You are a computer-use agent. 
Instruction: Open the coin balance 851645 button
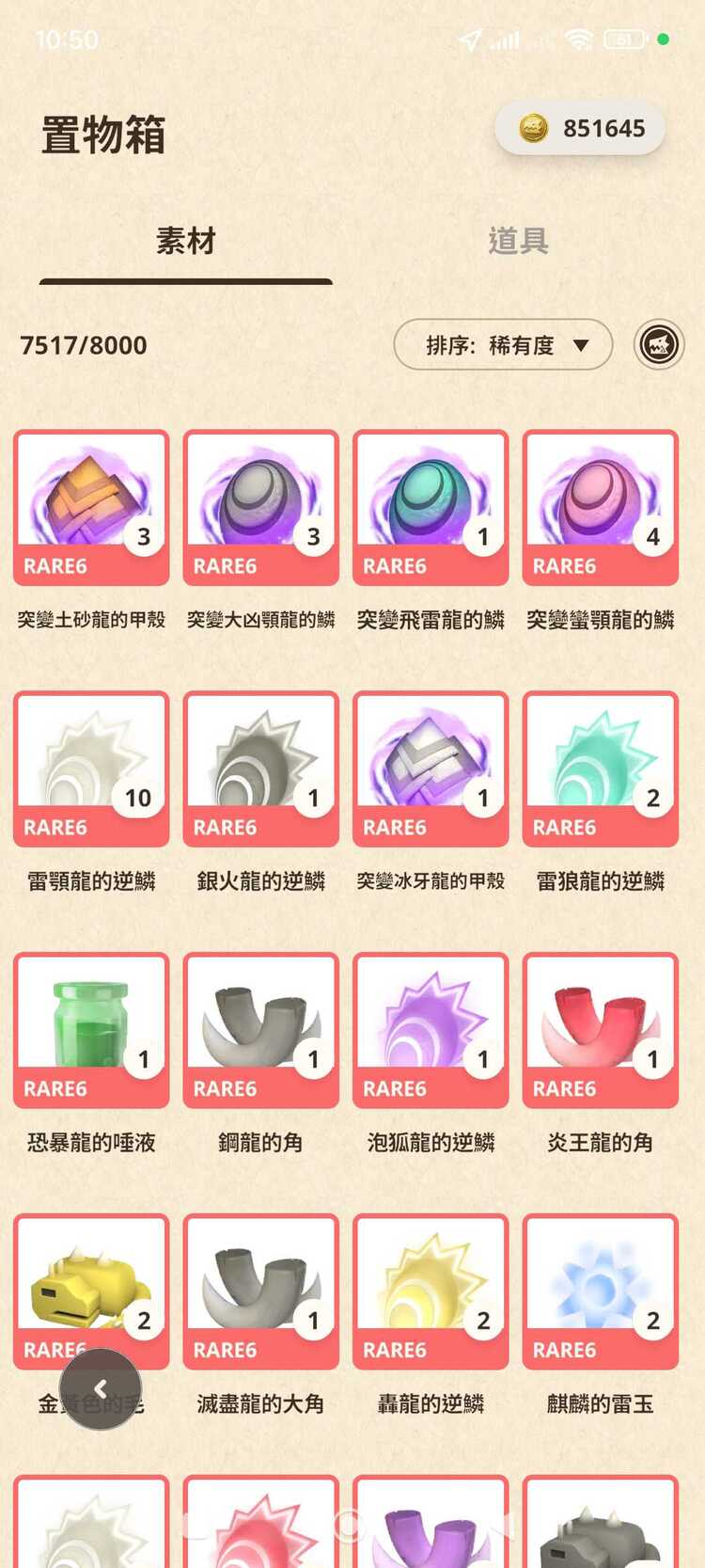[580, 129]
